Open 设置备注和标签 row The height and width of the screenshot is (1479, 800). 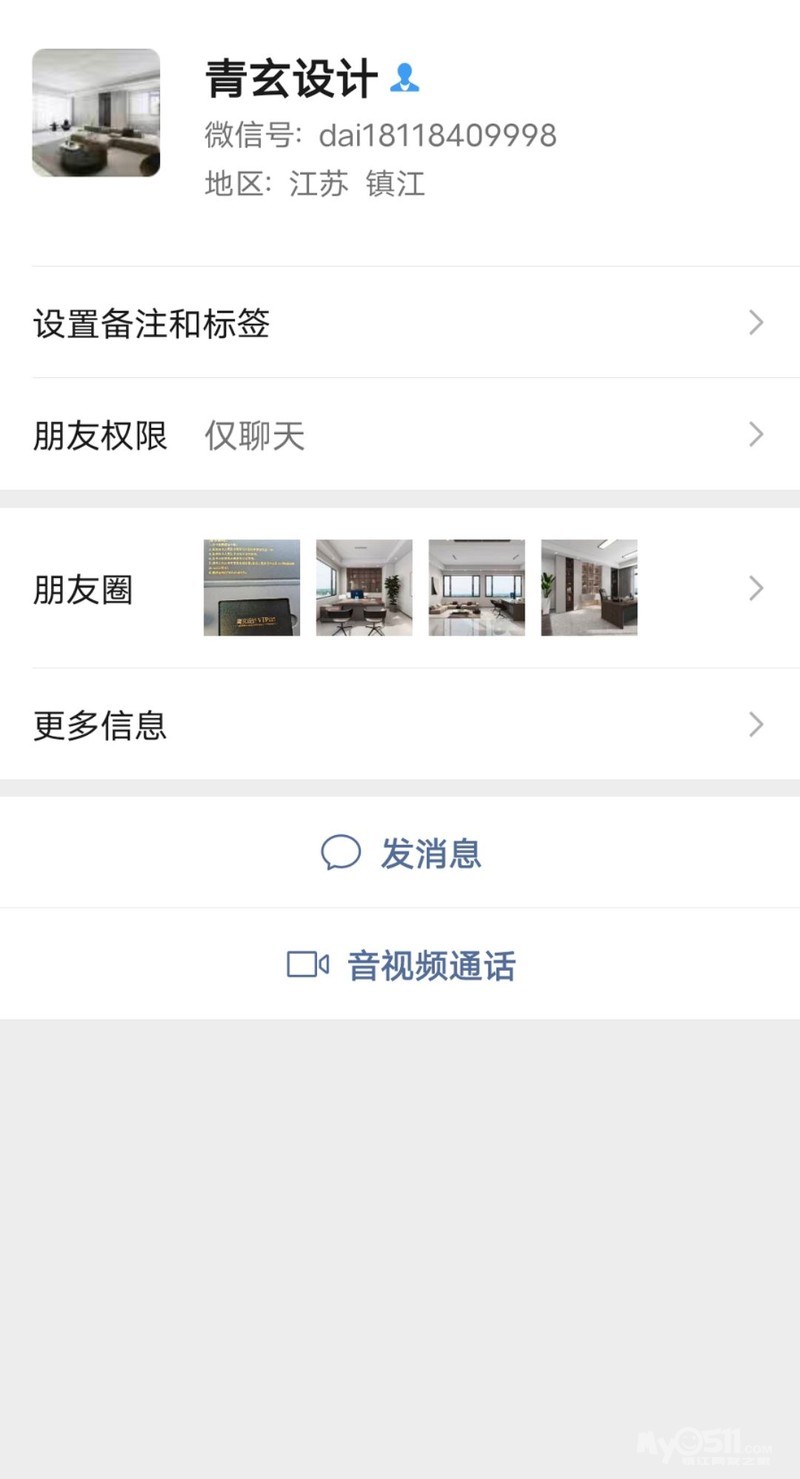(400, 323)
